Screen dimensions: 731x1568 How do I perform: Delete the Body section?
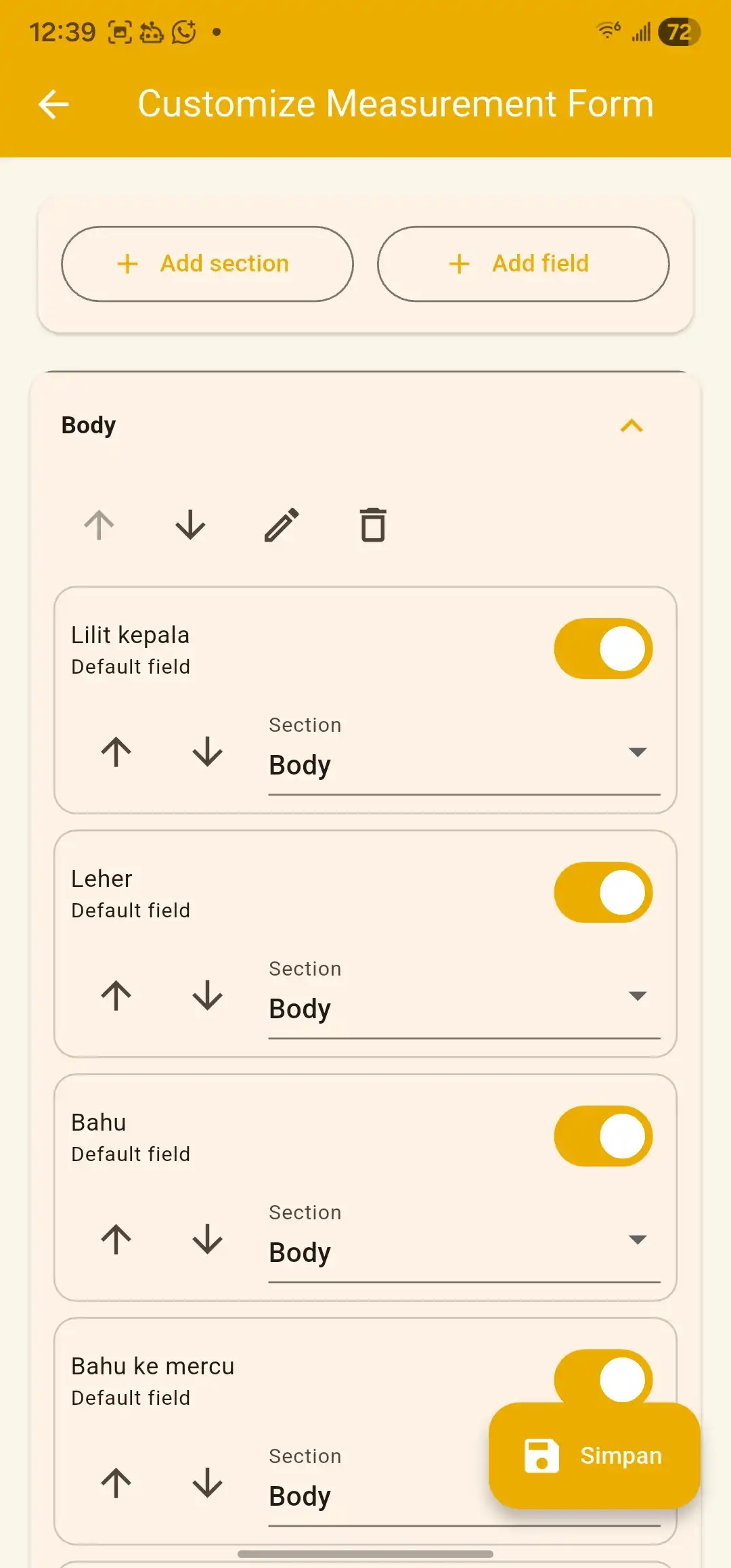[373, 525]
